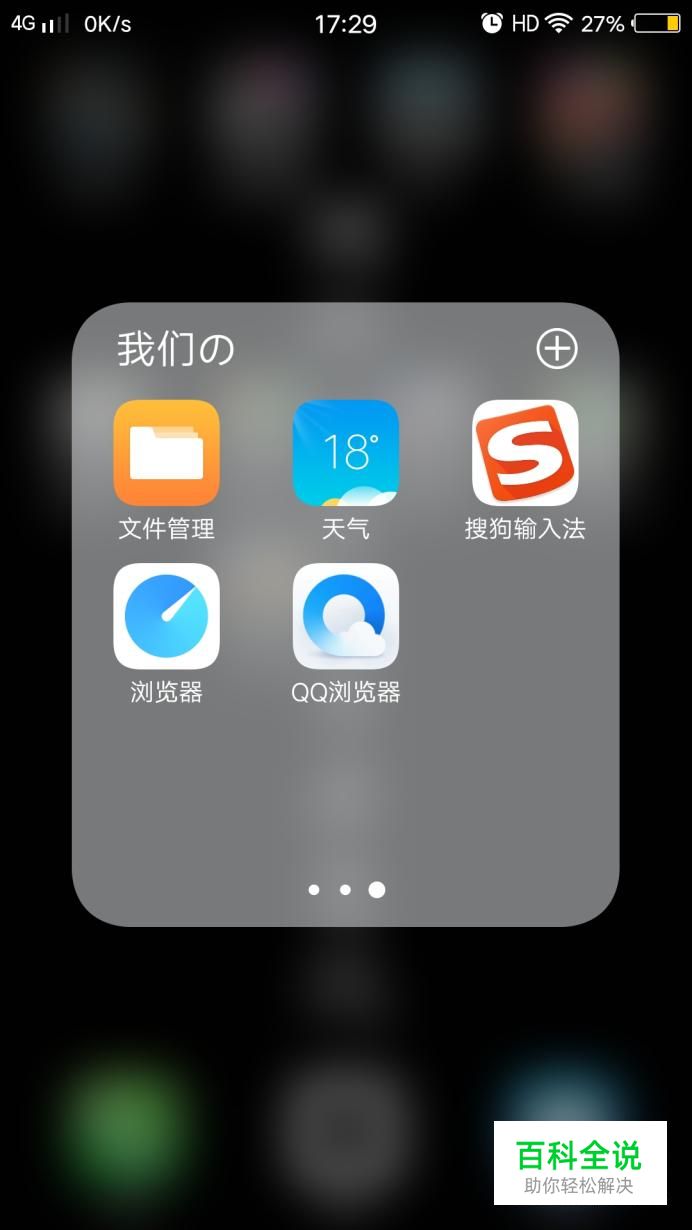
Task: Tap the folder name 我们の to rename
Action: tap(176, 350)
